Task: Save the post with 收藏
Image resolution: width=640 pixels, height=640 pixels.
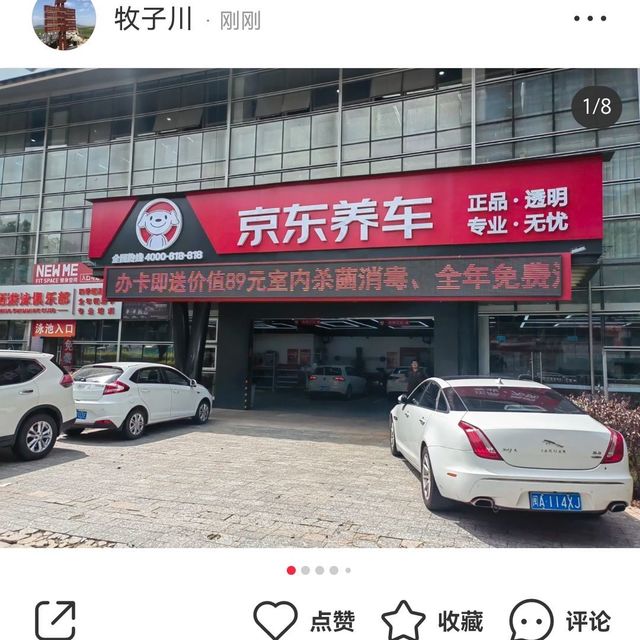Action: [431, 620]
